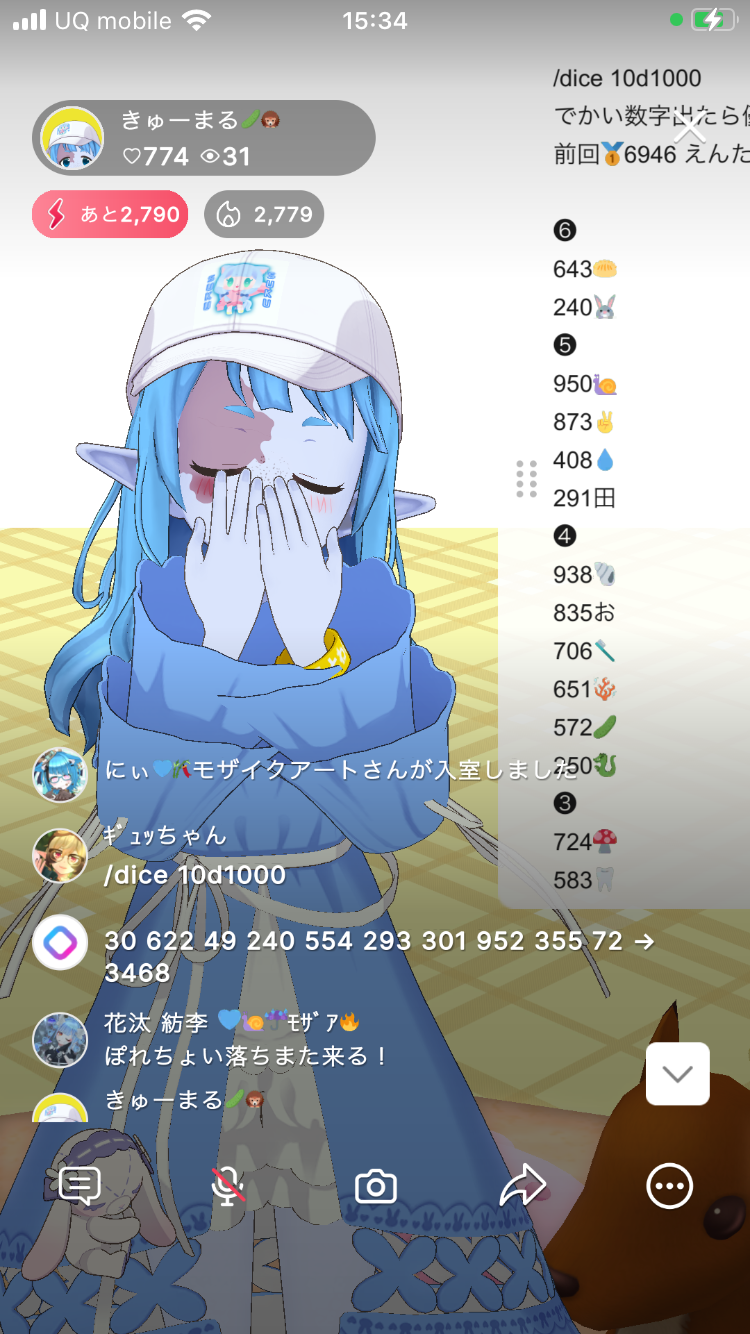Viewport: 750px width, 1334px height.
Task: Open the あと2,790 ranking badge
Action: (x=110, y=214)
